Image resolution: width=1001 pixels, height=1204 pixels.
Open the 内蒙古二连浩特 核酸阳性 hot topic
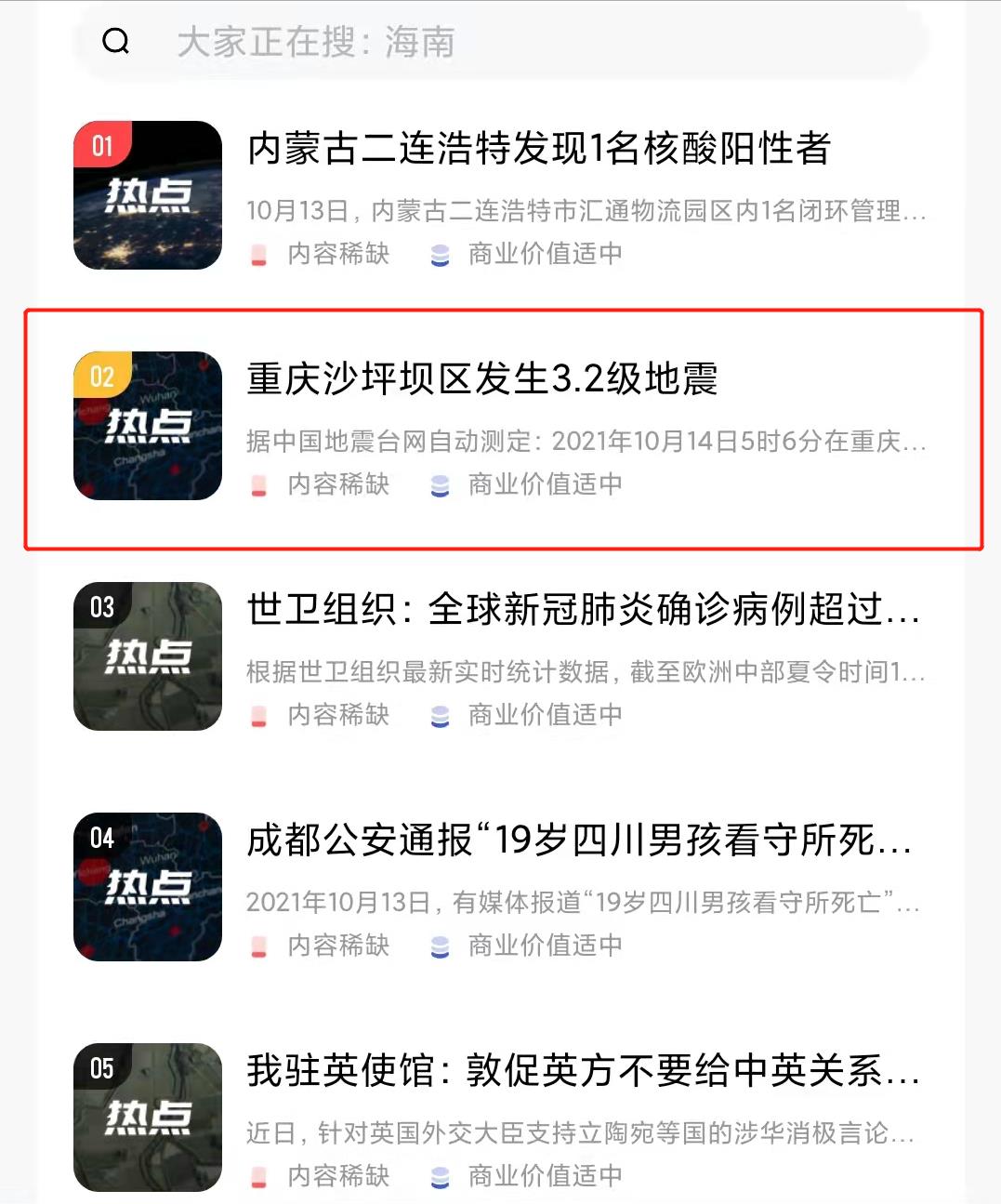[539, 149]
